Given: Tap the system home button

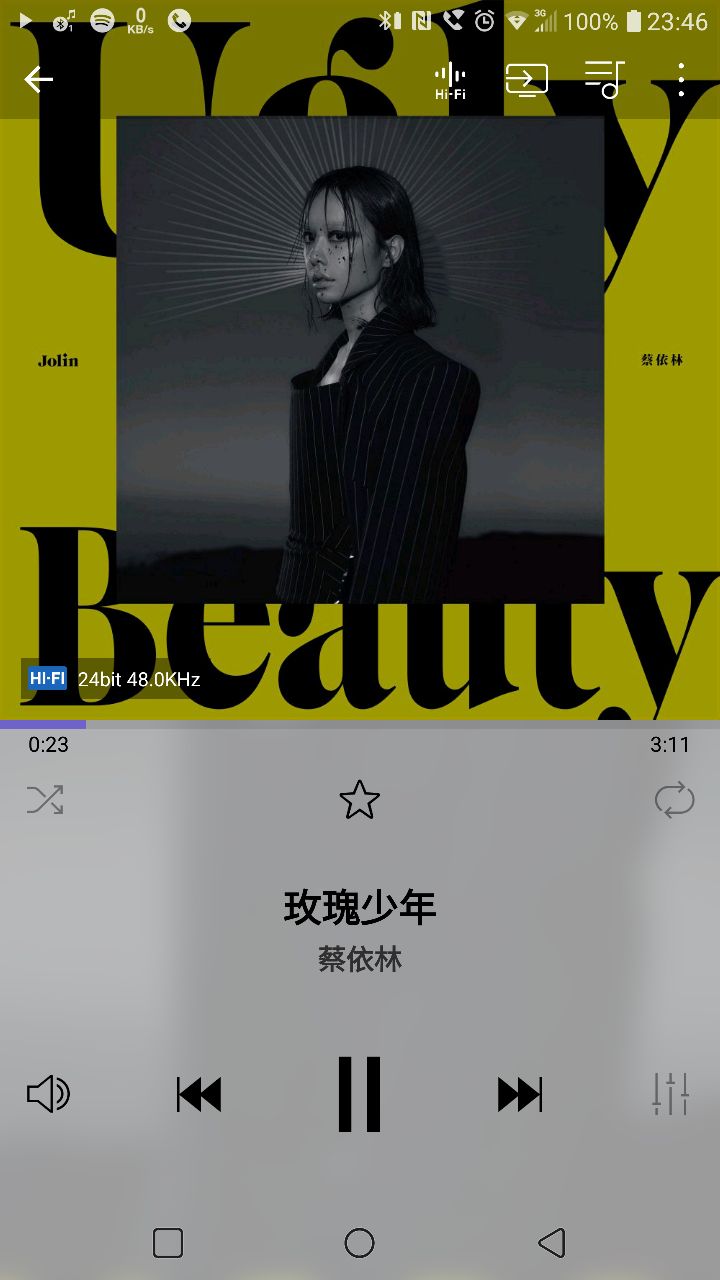Looking at the screenshot, I should pyautogui.click(x=360, y=1243).
